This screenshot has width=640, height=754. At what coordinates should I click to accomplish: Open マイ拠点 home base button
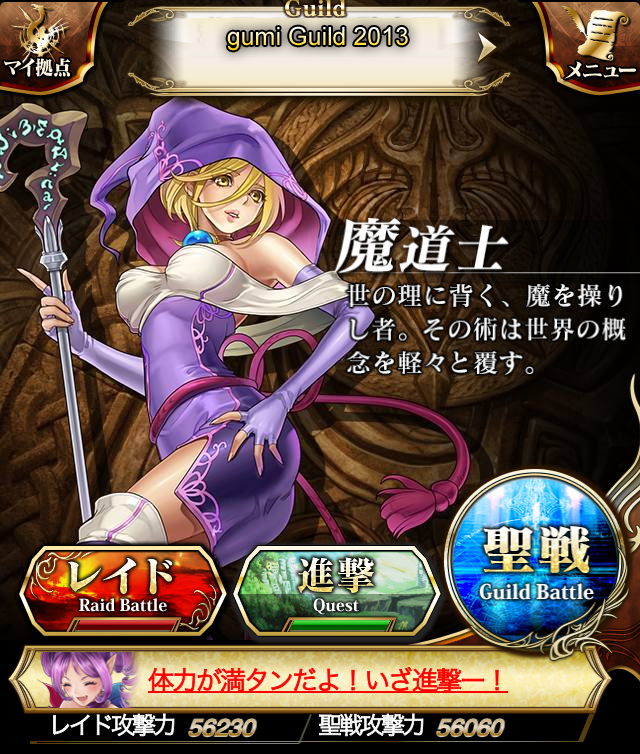pos(42,43)
